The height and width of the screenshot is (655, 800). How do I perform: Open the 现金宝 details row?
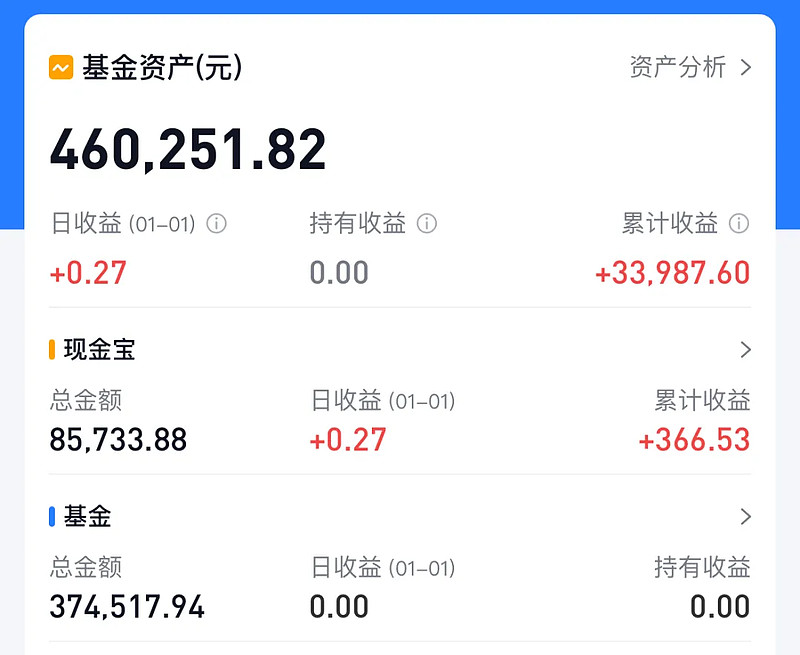coord(744,350)
